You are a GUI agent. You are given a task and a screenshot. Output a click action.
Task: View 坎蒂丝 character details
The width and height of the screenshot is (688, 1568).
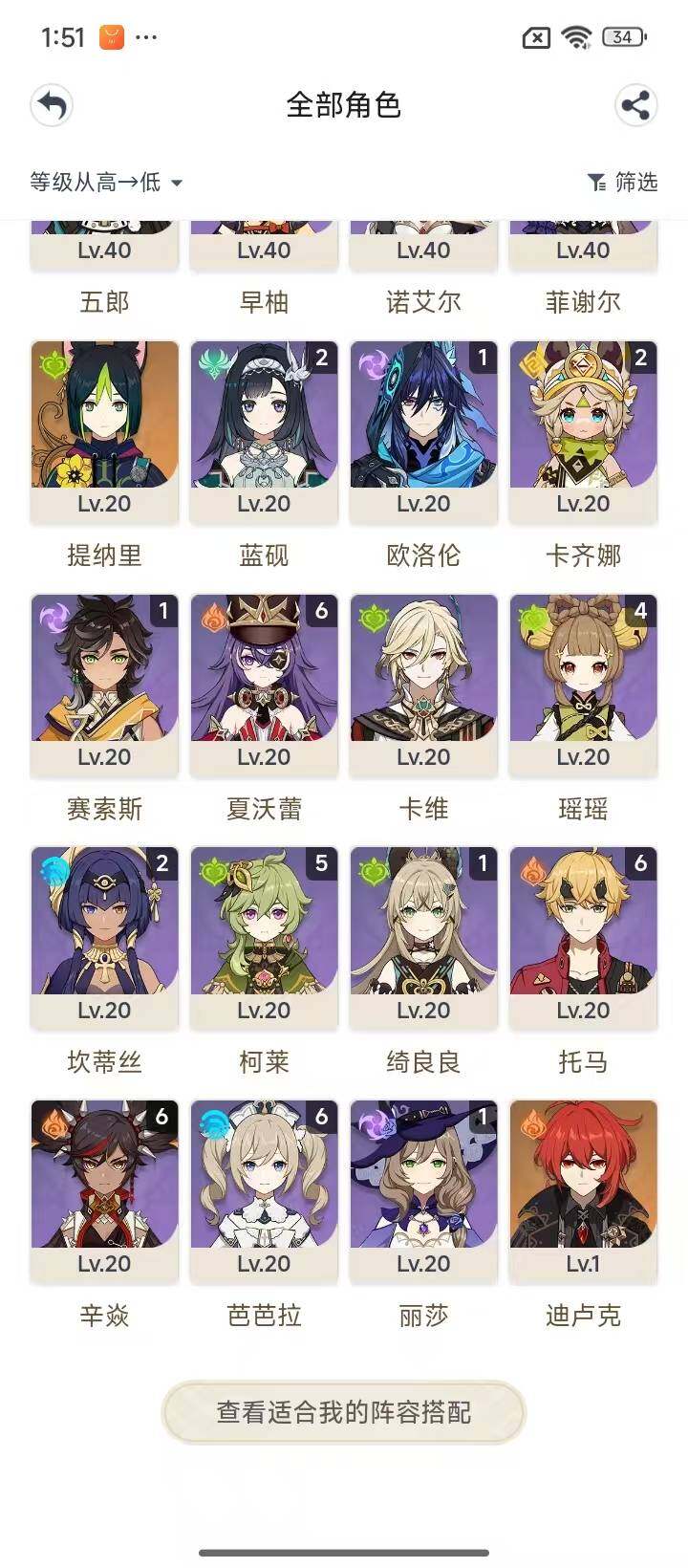coord(104,937)
